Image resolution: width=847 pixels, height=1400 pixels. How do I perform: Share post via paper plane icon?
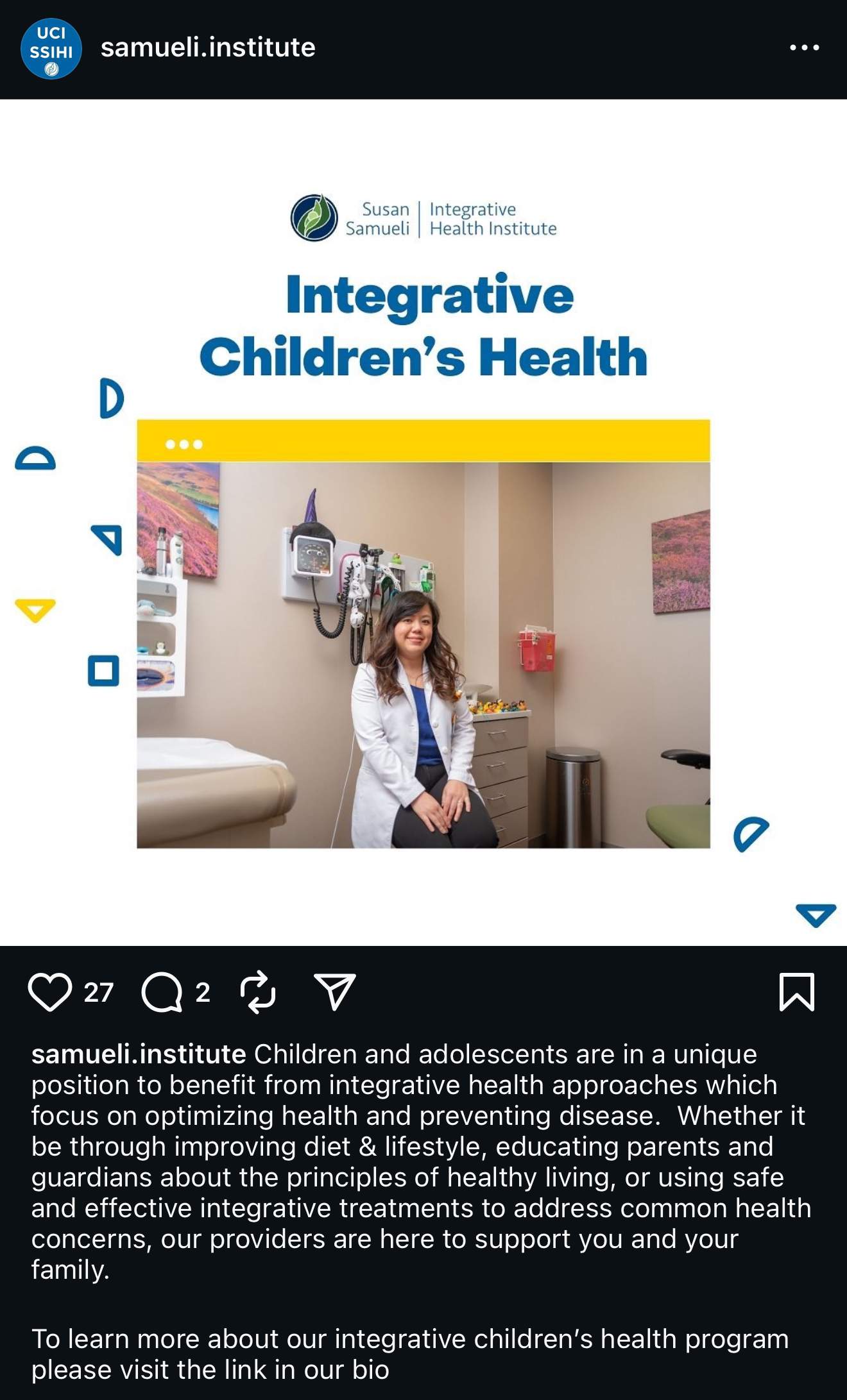(334, 992)
